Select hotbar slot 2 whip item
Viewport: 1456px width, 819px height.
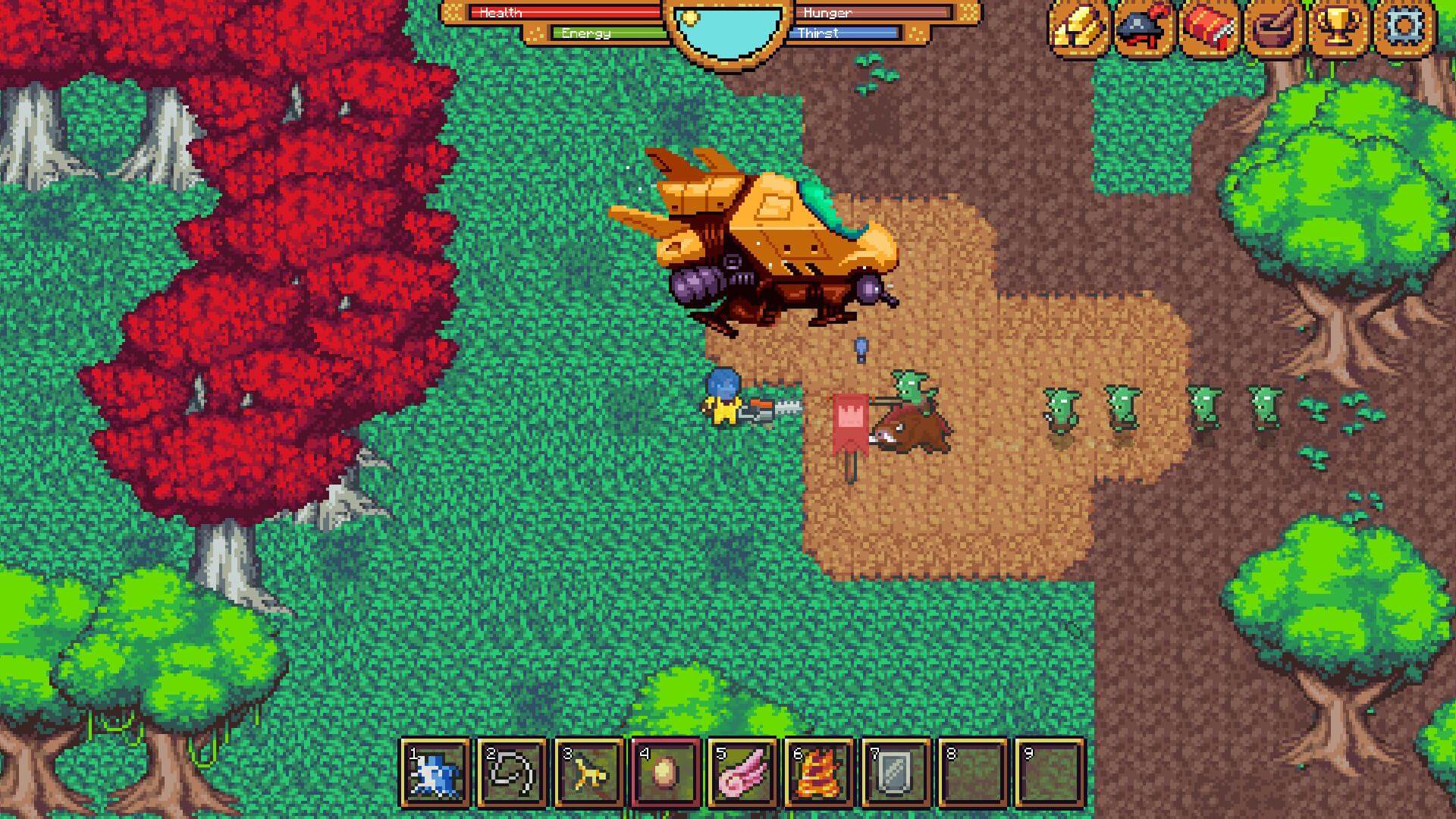(513, 773)
